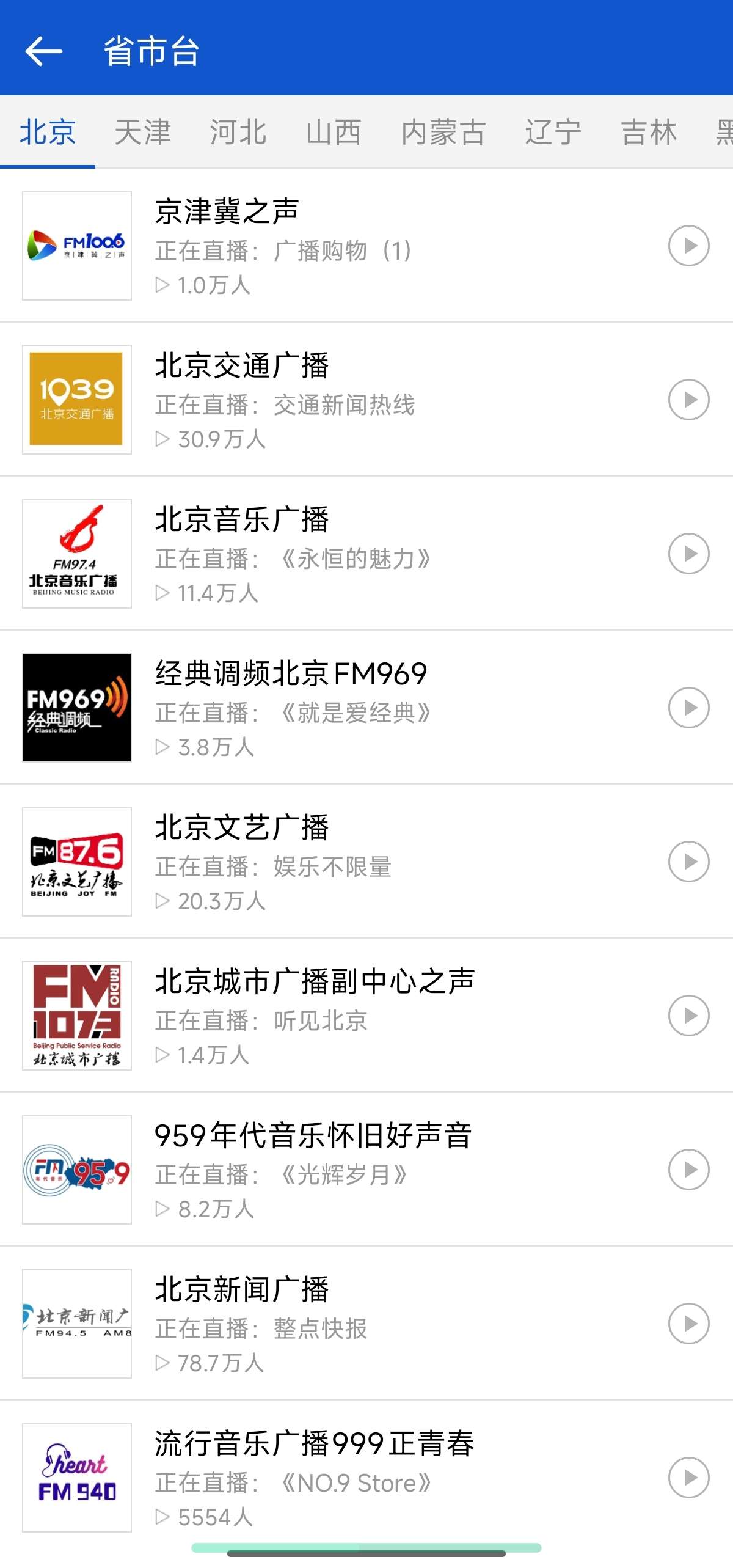
Task: Switch to the 天津 tab
Action: 142,132
